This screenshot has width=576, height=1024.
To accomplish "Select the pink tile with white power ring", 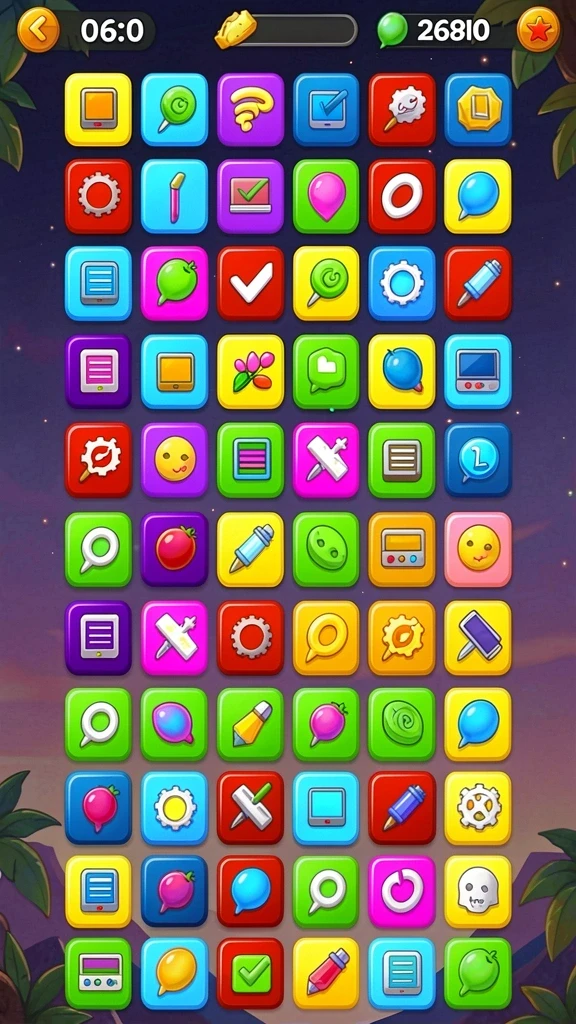I will pyautogui.click(x=402, y=891).
